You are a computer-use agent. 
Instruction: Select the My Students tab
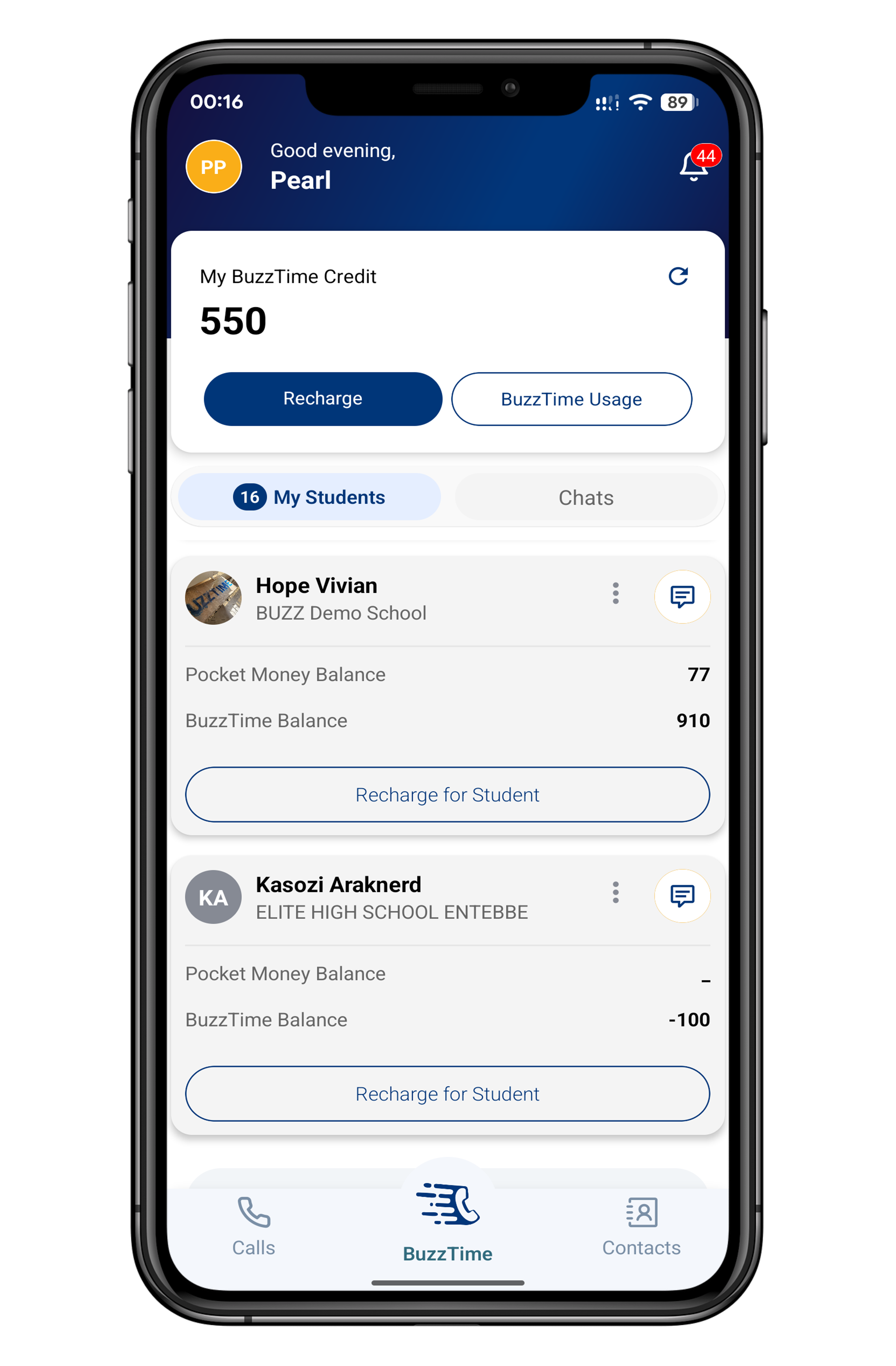click(x=309, y=497)
